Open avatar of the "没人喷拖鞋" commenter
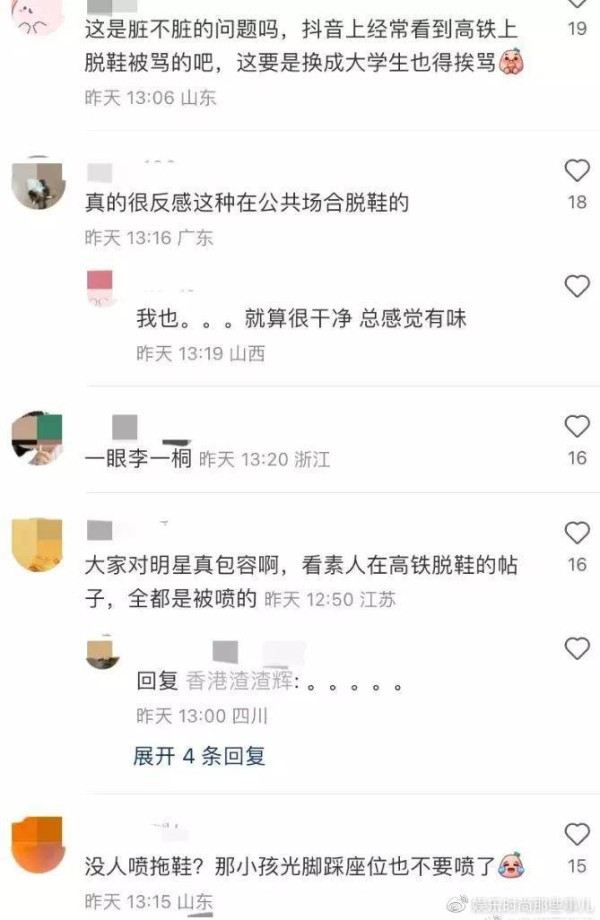Screen dimensions: 600x920 (37, 845)
